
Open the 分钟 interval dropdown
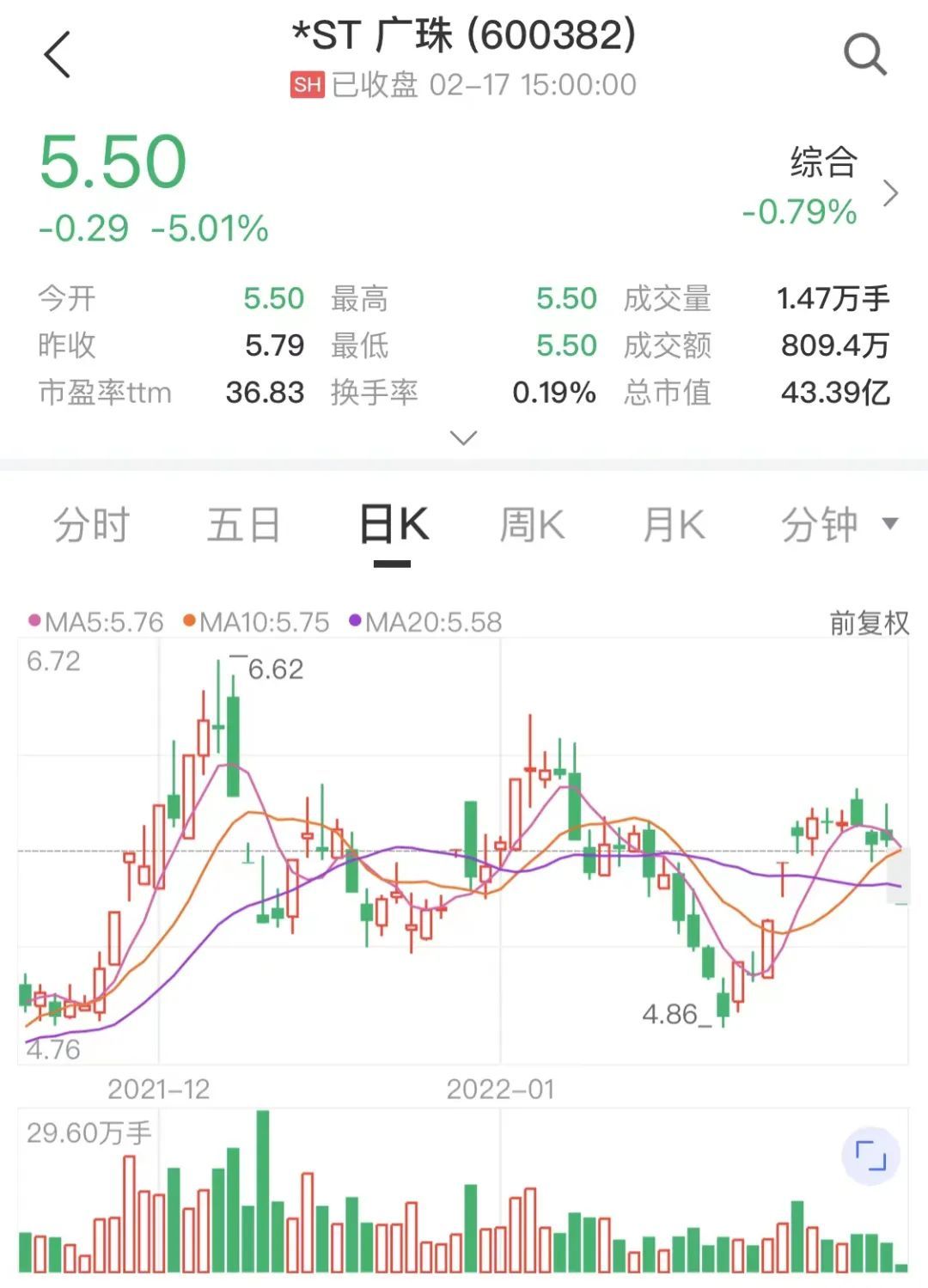point(838,524)
